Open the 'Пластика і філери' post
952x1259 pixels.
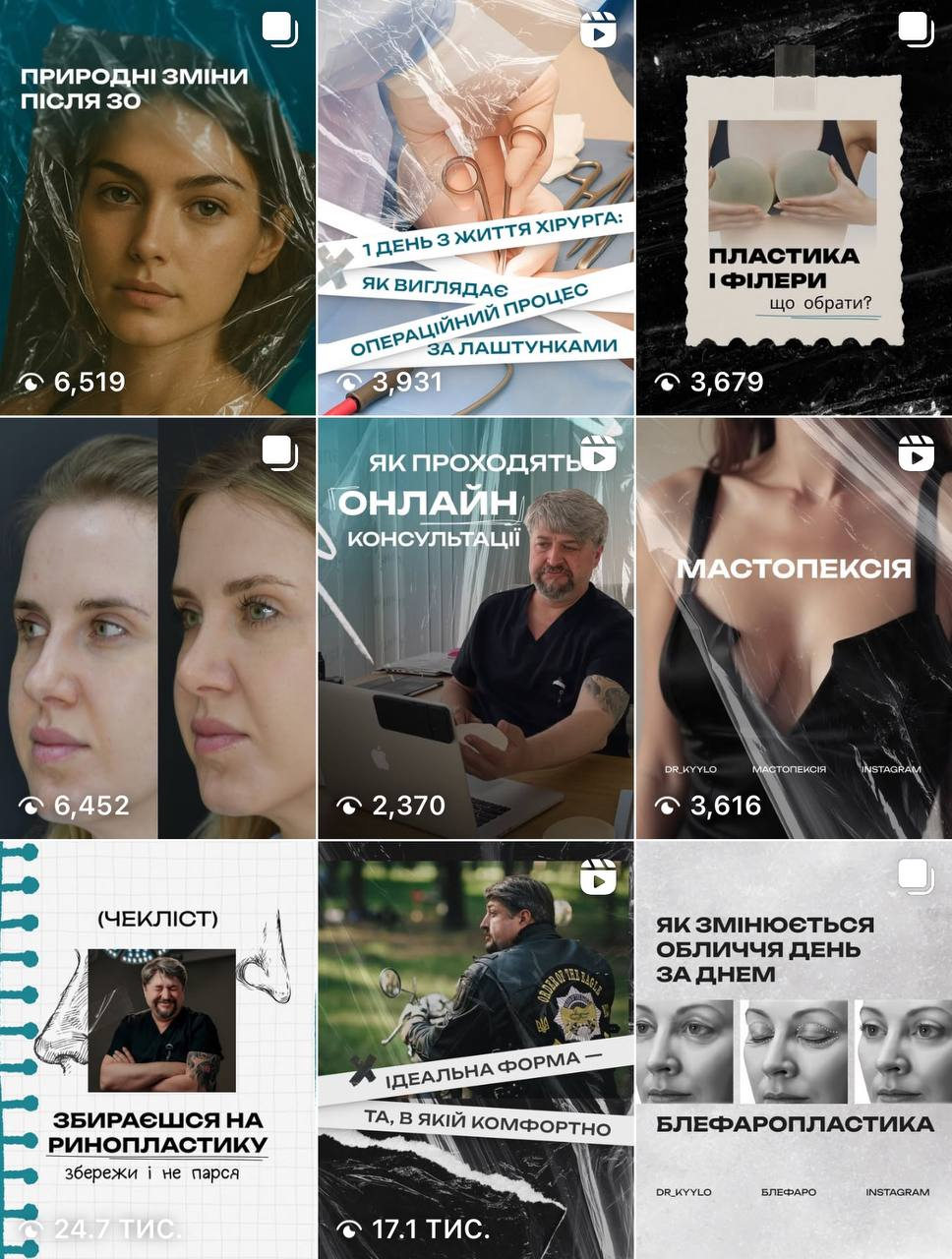[x=794, y=207]
